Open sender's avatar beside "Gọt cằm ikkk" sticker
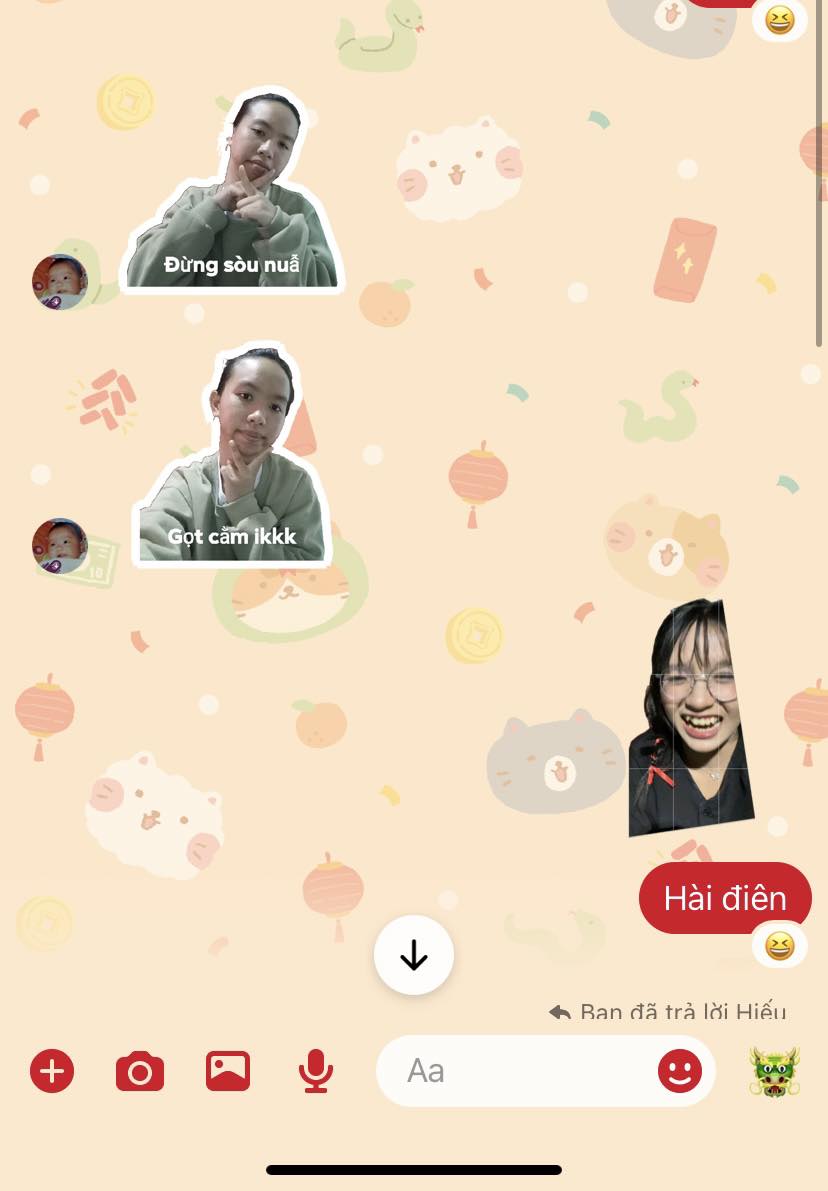The width and height of the screenshot is (828, 1191). (60, 546)
